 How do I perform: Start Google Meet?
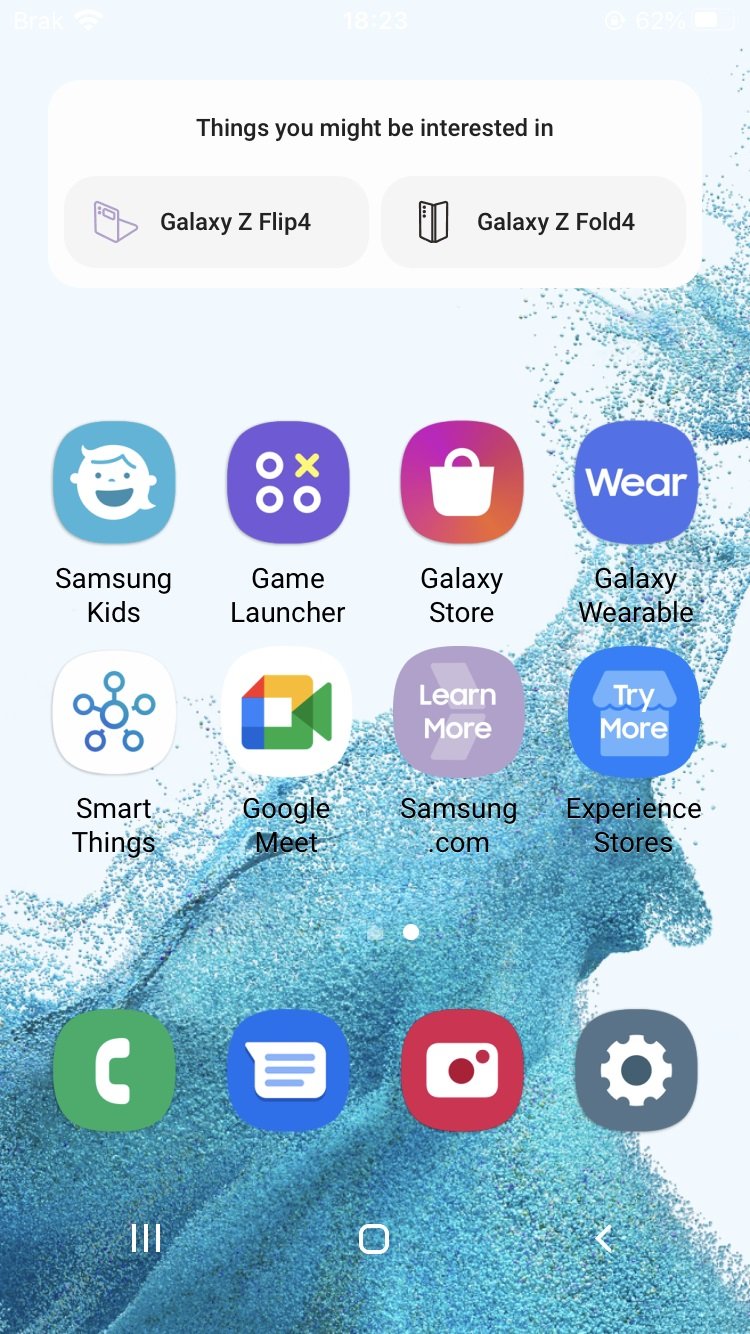pos(287,712)
